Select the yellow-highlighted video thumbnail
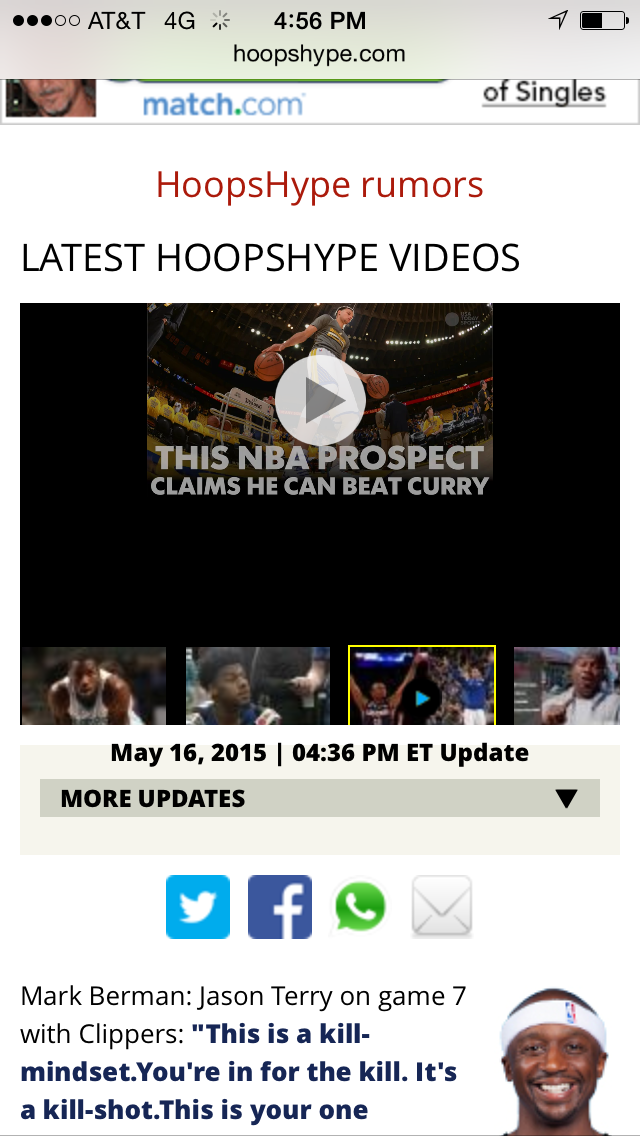Viewport: 640px width, 1136px height. point(422,685)
